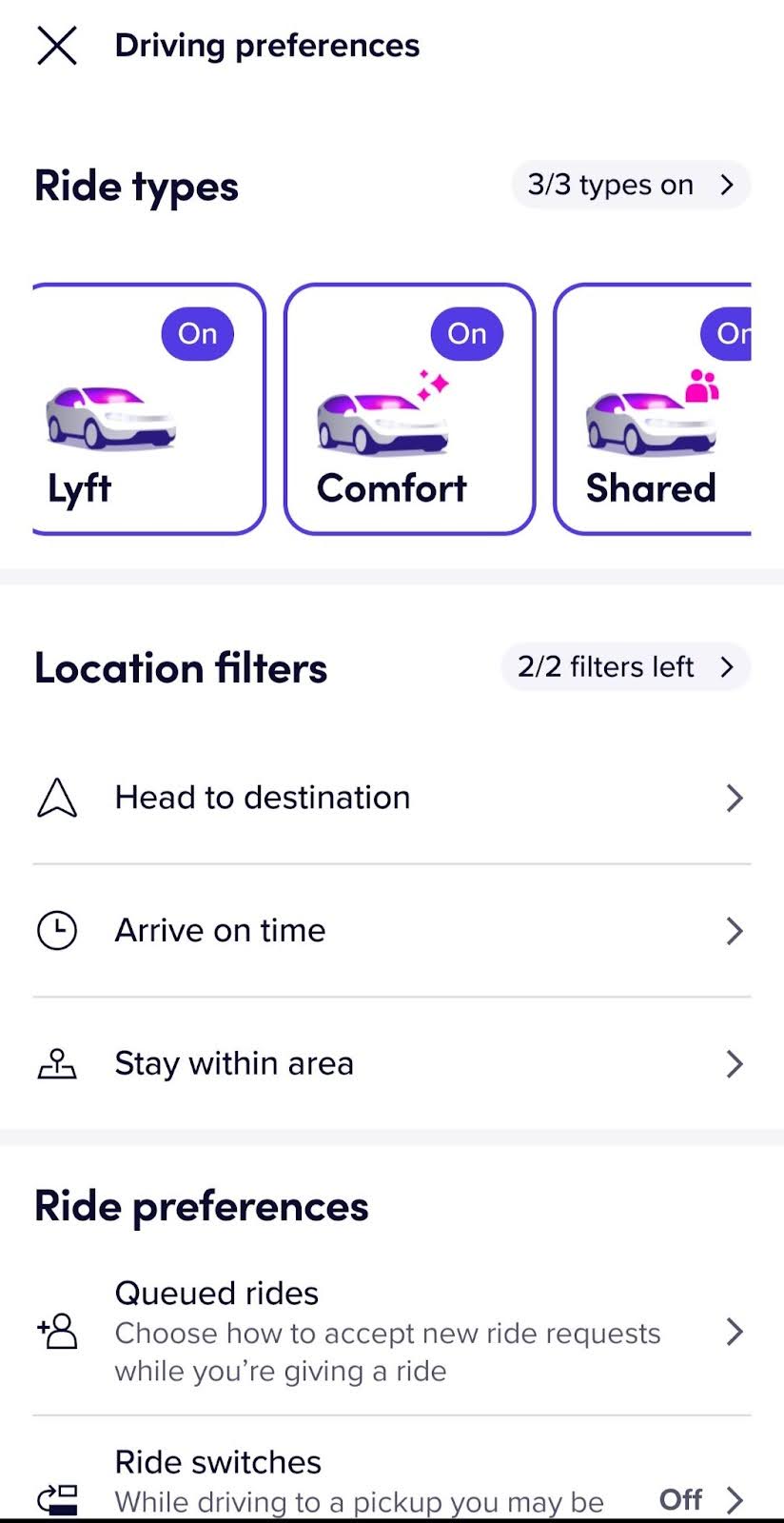Open Queued rides preference
The image size is (784, 1523).
click(391, 1331)
